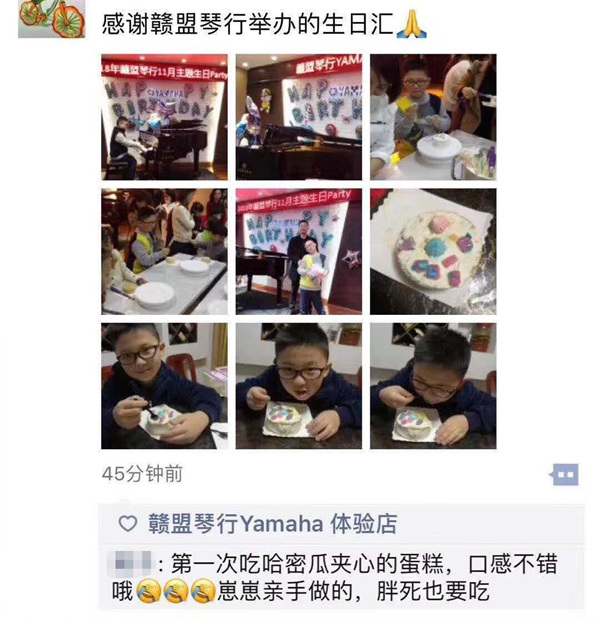View photo of boy with head down eating
Image resolution: width=600 pixels, height=620 pixels.
432,385
